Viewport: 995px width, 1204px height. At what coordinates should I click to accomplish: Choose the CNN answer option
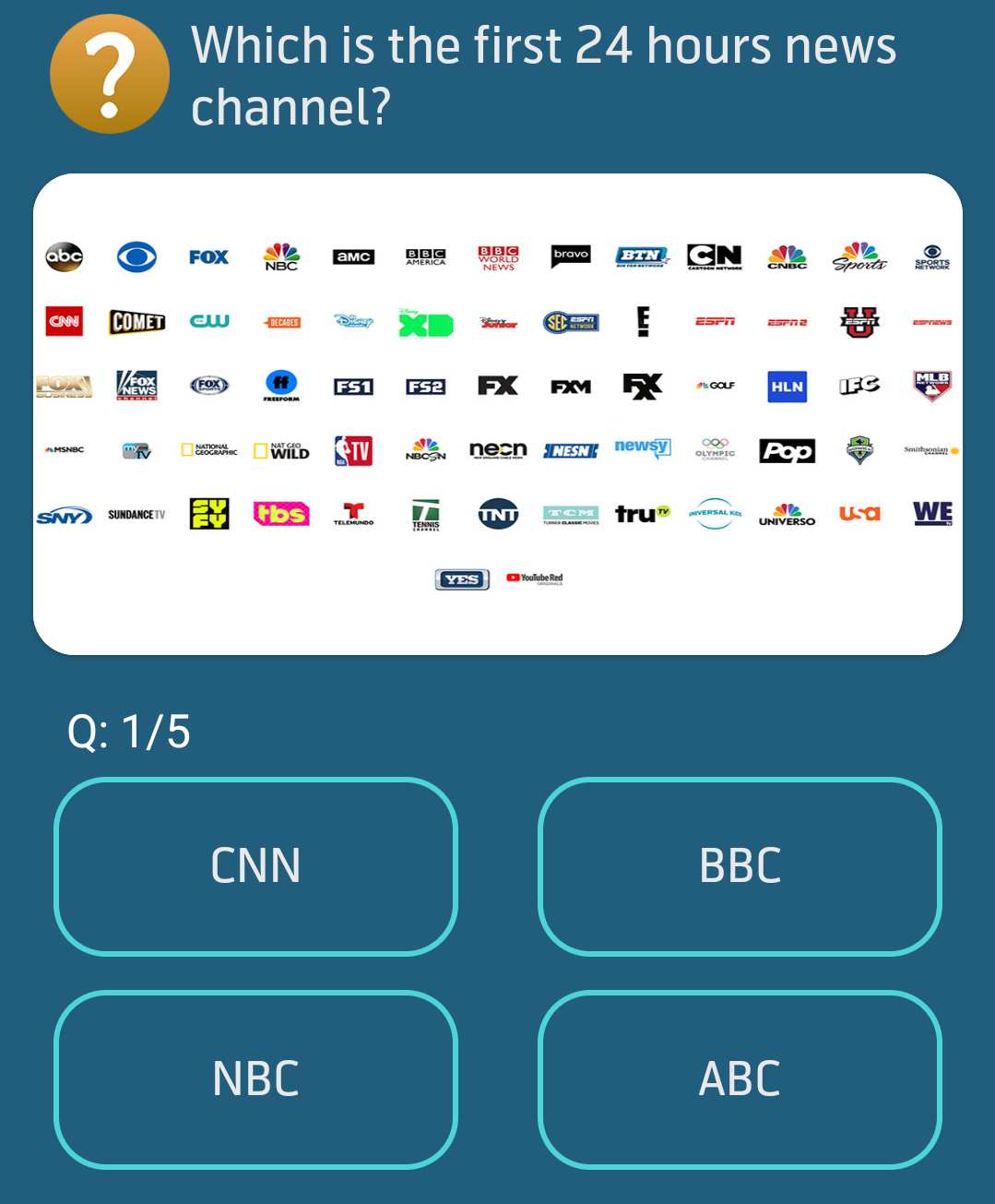[256, 866]
